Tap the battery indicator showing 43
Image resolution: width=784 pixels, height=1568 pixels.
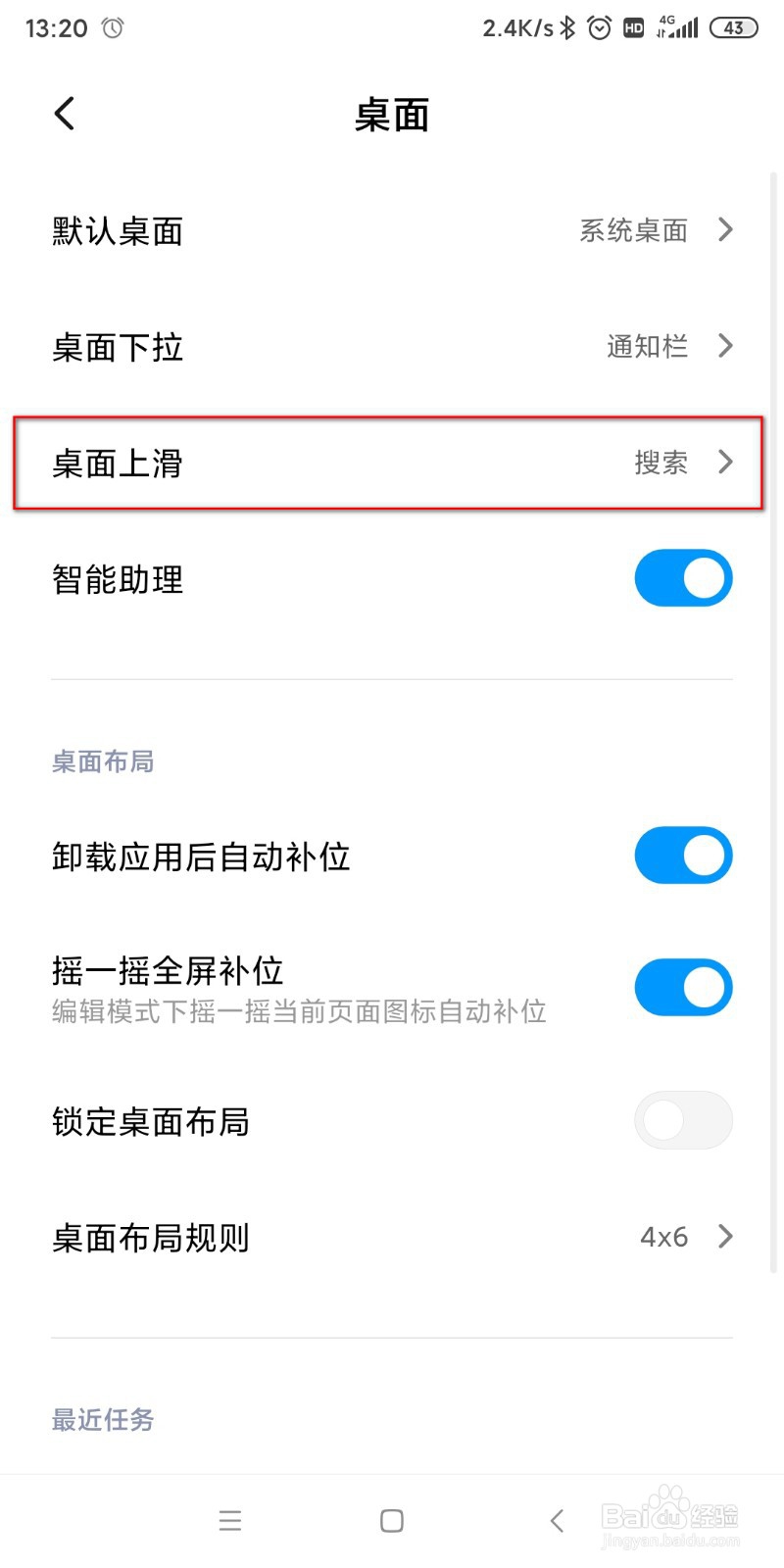coord(732,28)
